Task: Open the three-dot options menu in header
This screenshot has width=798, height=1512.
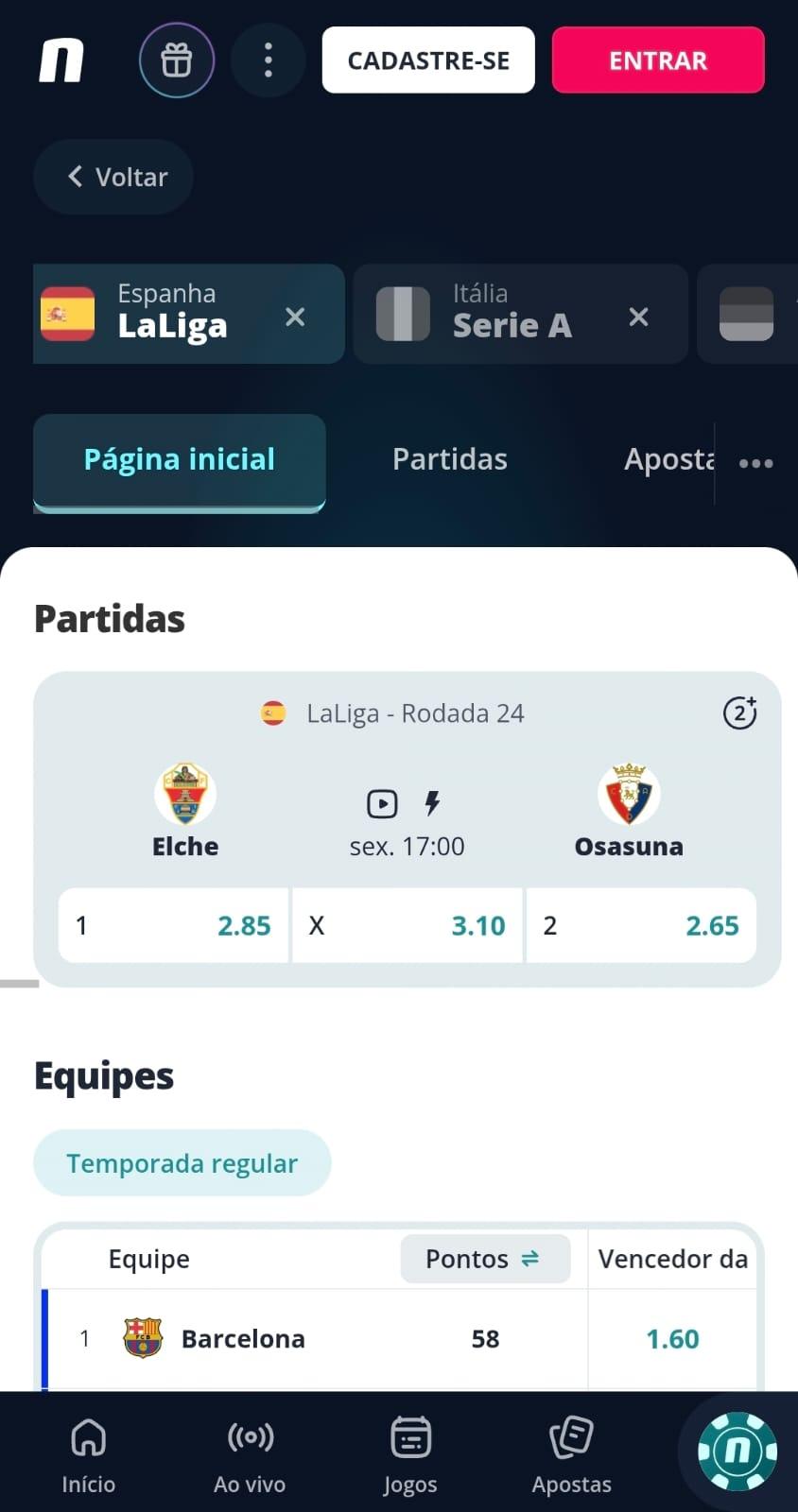Action: click(268, 60)
